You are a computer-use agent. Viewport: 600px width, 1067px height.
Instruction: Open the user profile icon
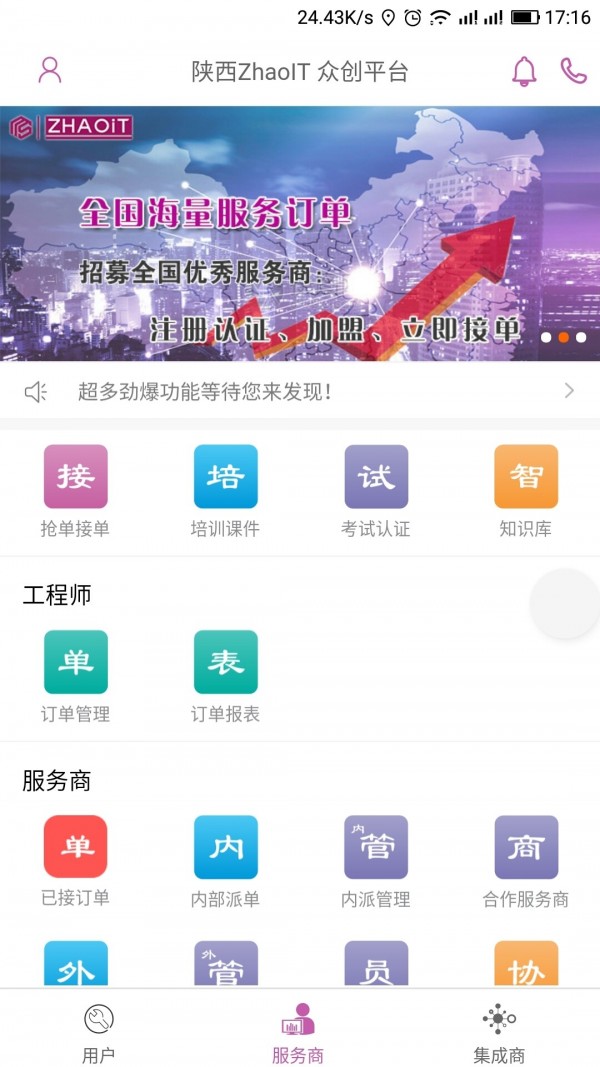point(50,70)
